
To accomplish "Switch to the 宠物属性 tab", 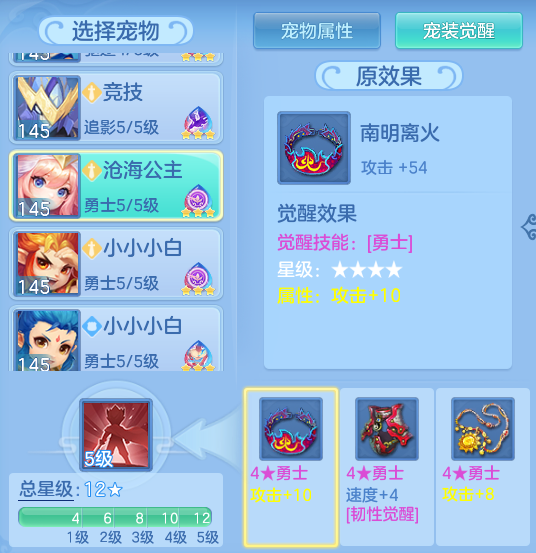I will [x=317, y=31].
